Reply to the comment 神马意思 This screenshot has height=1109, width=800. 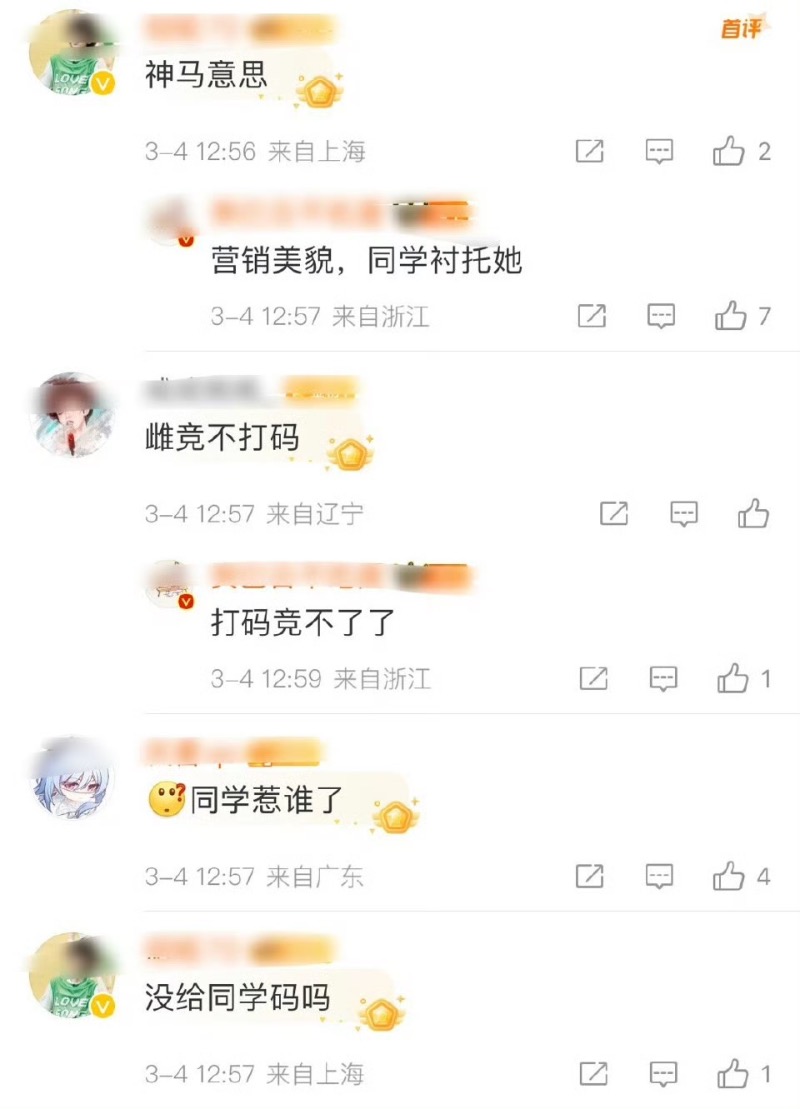click(x=658, y=152)
